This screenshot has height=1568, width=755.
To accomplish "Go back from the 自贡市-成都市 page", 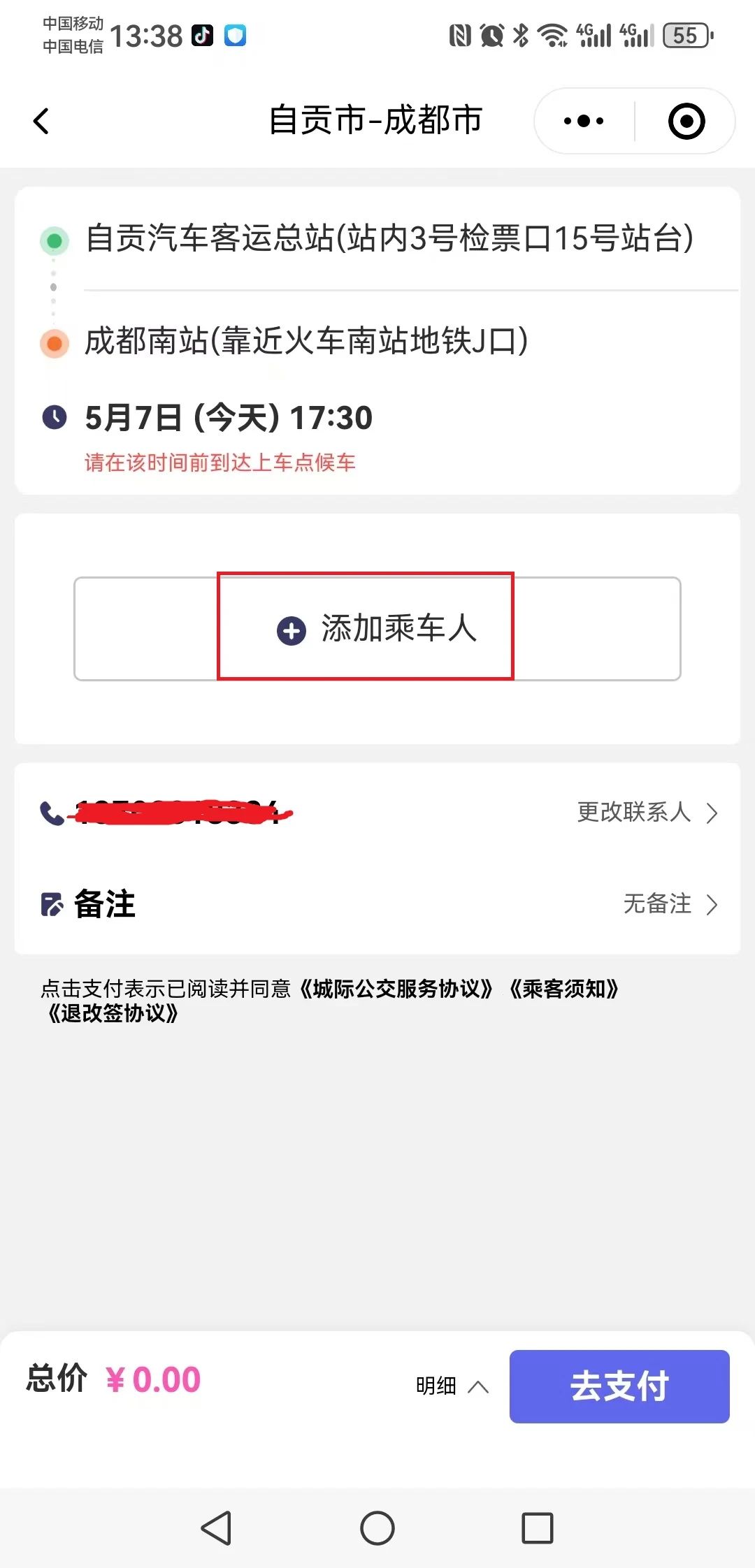I will pos(42,121).
